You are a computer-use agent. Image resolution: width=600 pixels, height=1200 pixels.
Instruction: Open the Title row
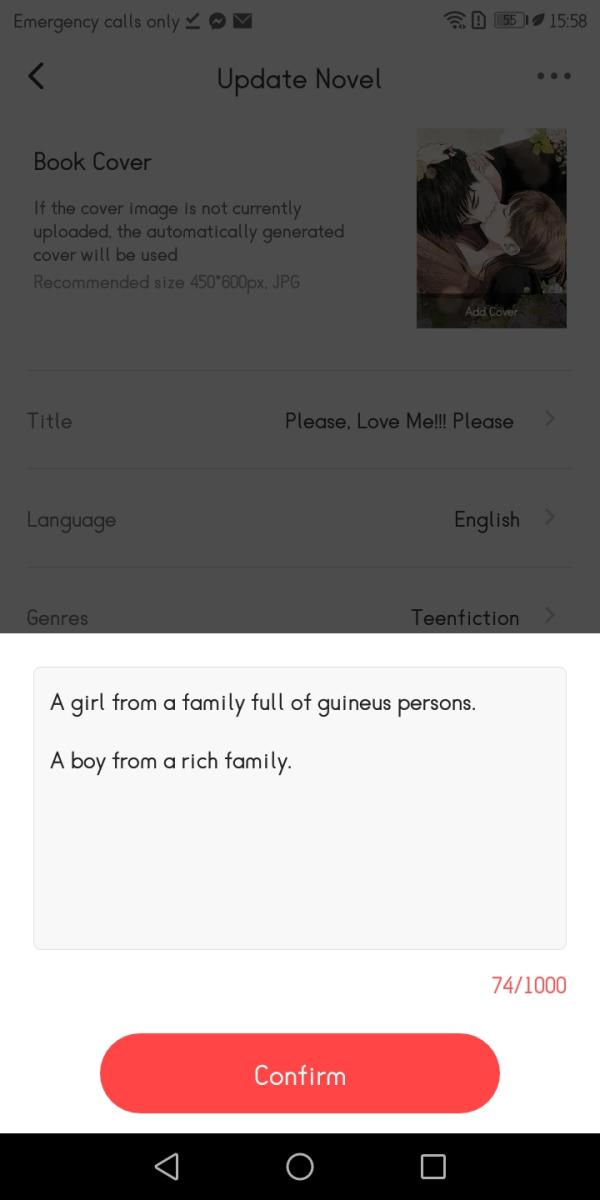click(x=300, y=421)
